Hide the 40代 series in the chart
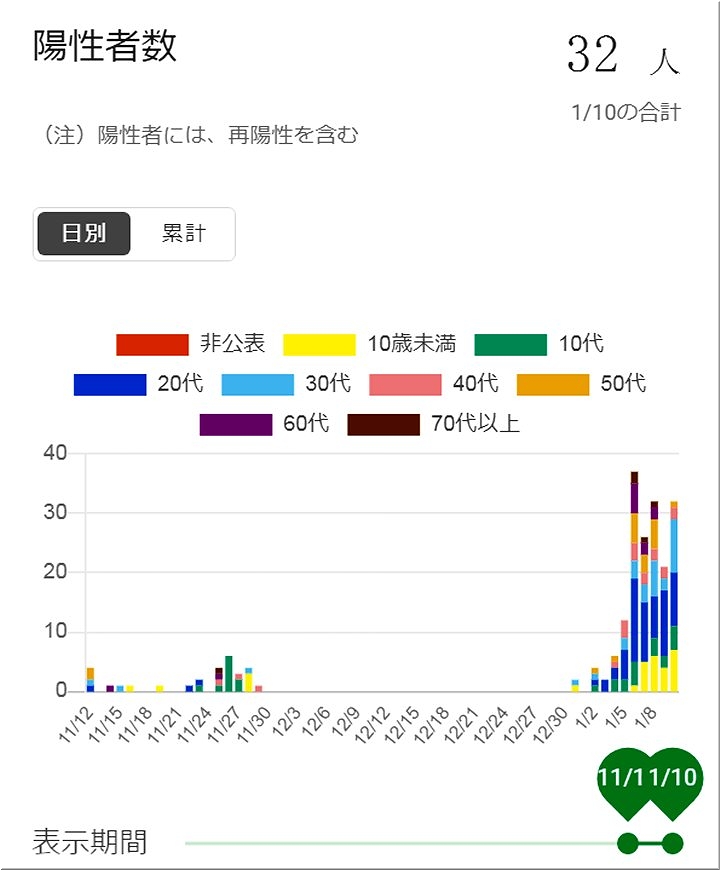720x870 pixels. click(433, 383)
